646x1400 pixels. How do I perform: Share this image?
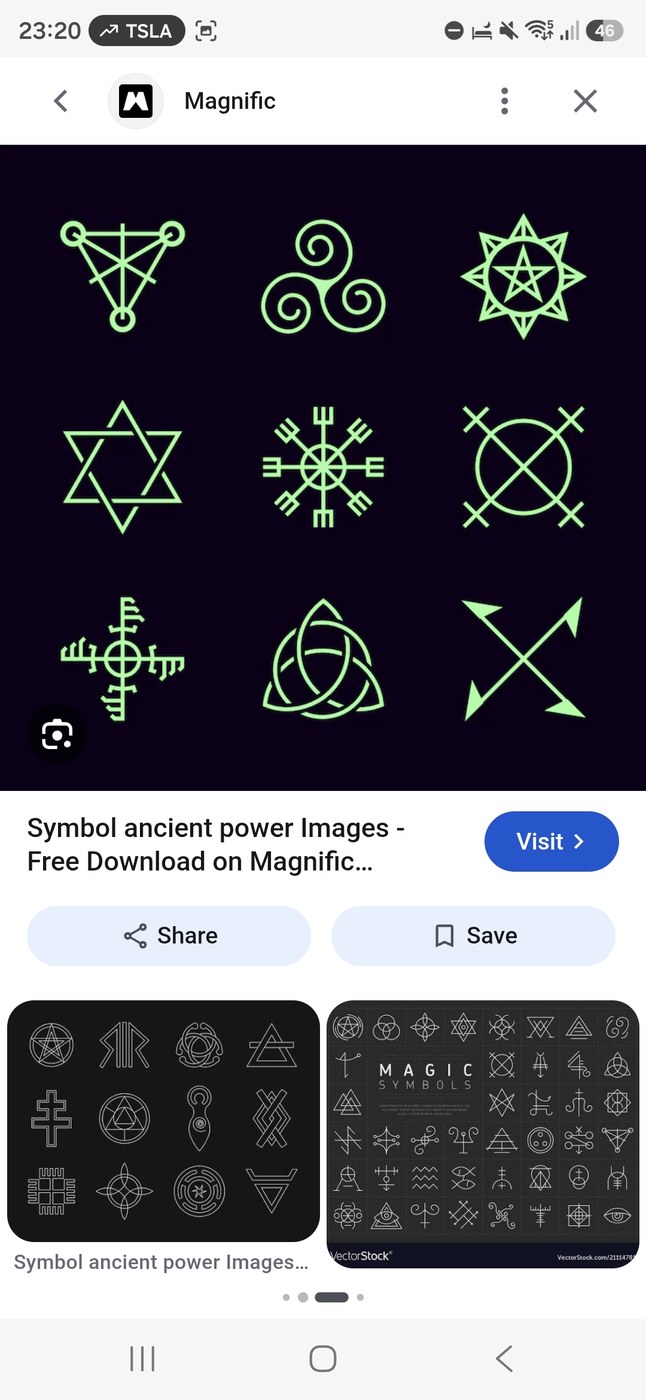169,936
